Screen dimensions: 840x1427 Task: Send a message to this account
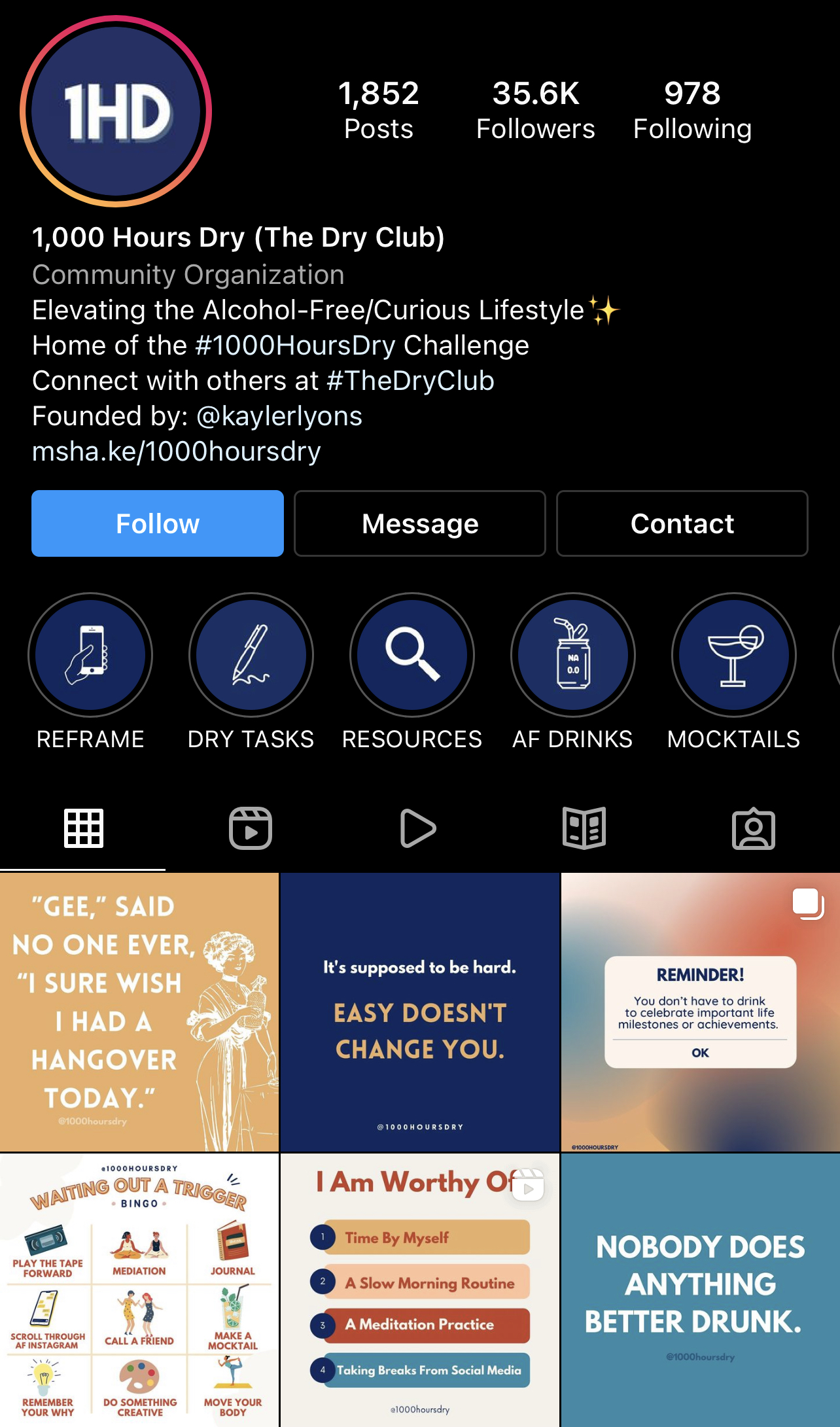tap(420, 523)
